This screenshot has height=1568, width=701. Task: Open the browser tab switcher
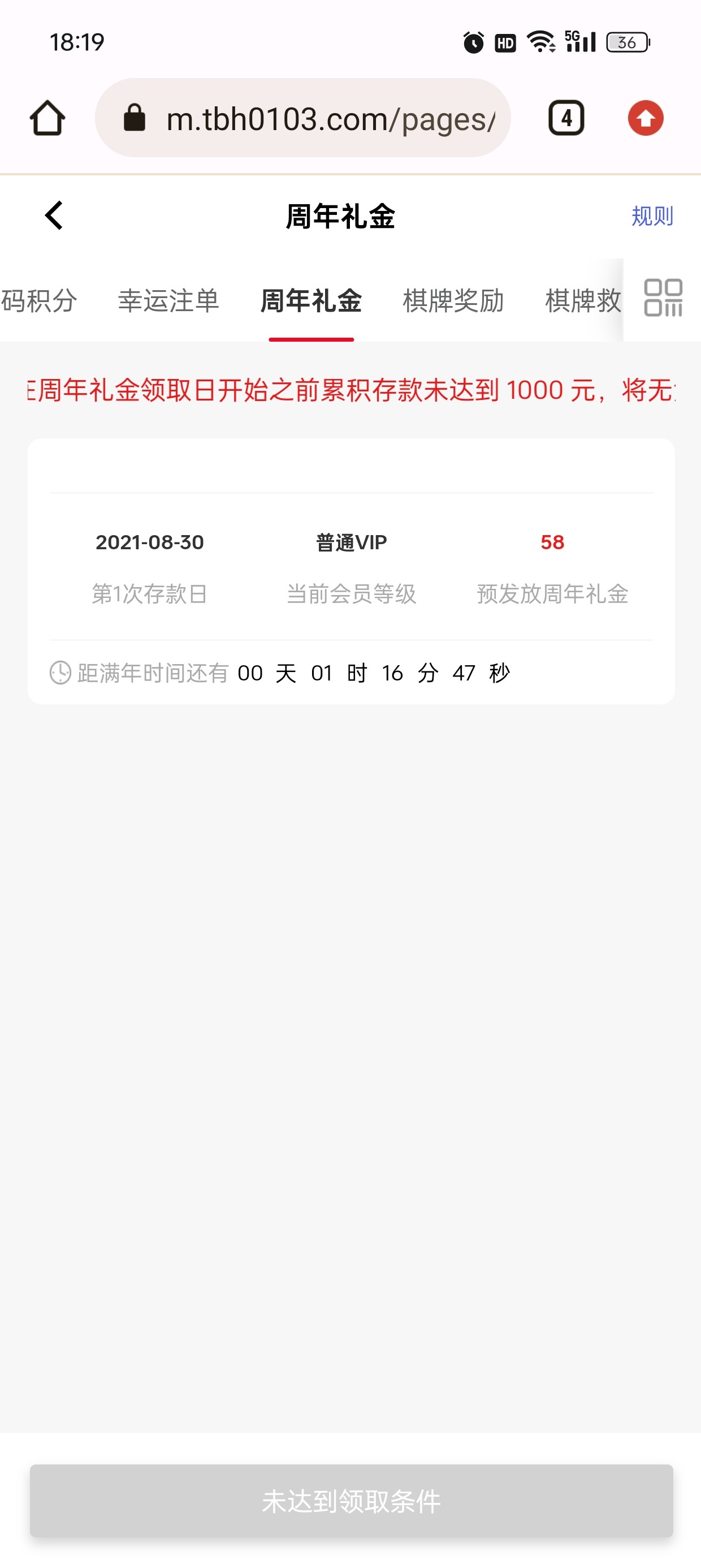(566, 118)
